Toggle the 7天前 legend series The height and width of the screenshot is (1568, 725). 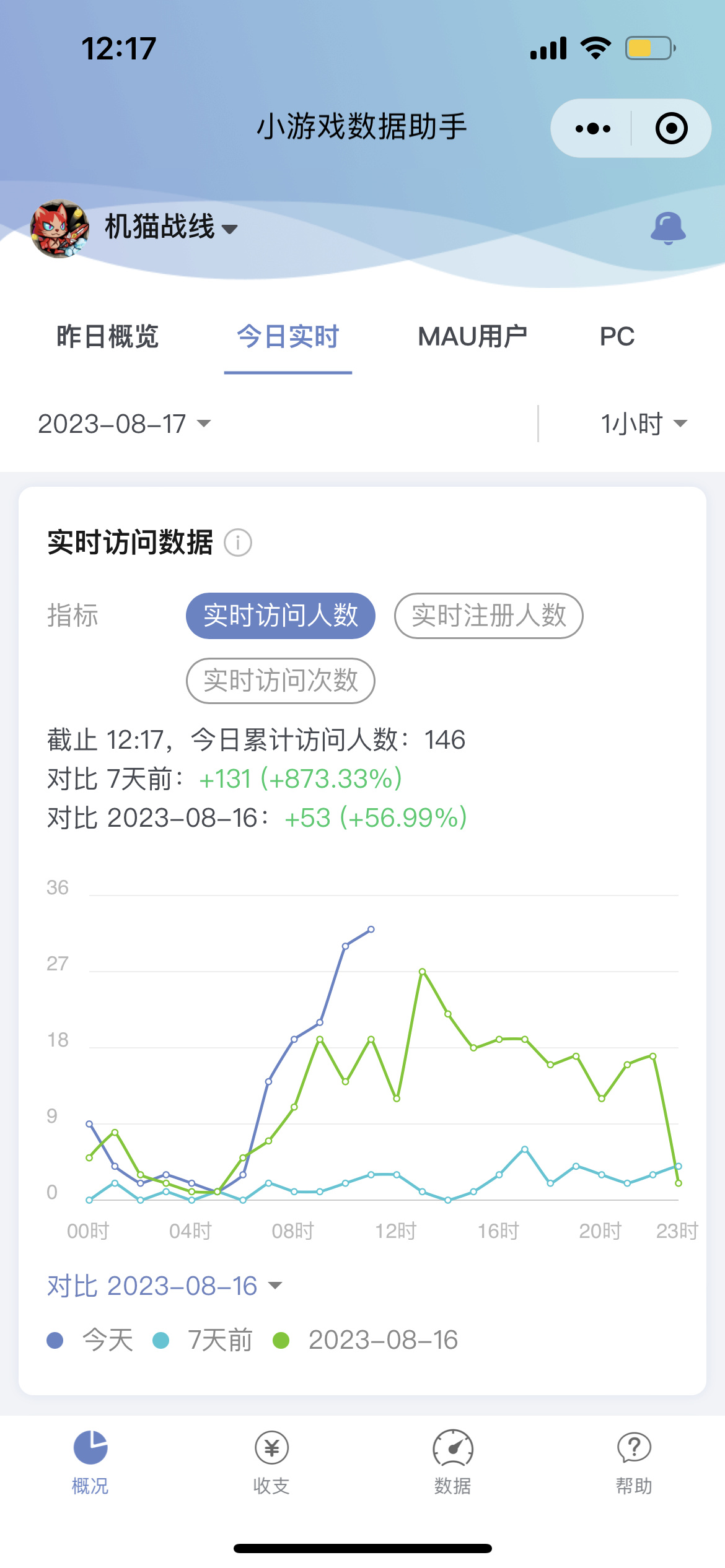click(x=203, y=1340)
